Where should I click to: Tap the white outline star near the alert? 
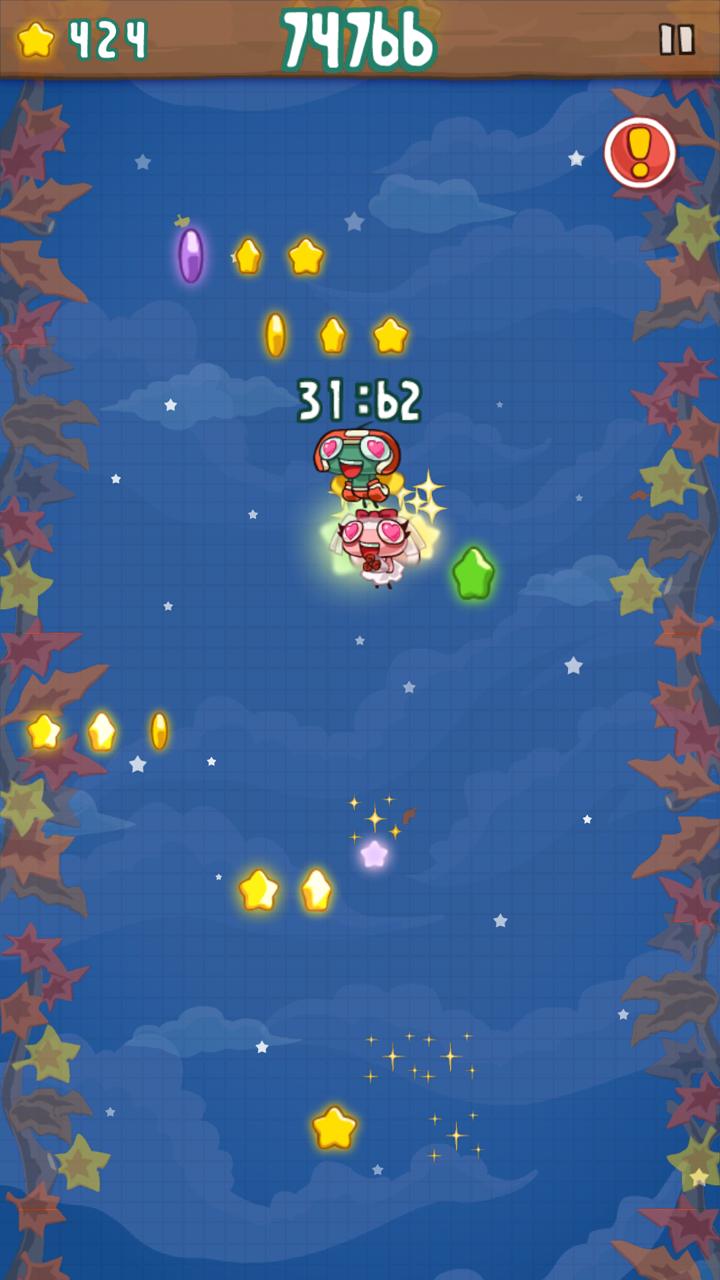coord(575,157)
